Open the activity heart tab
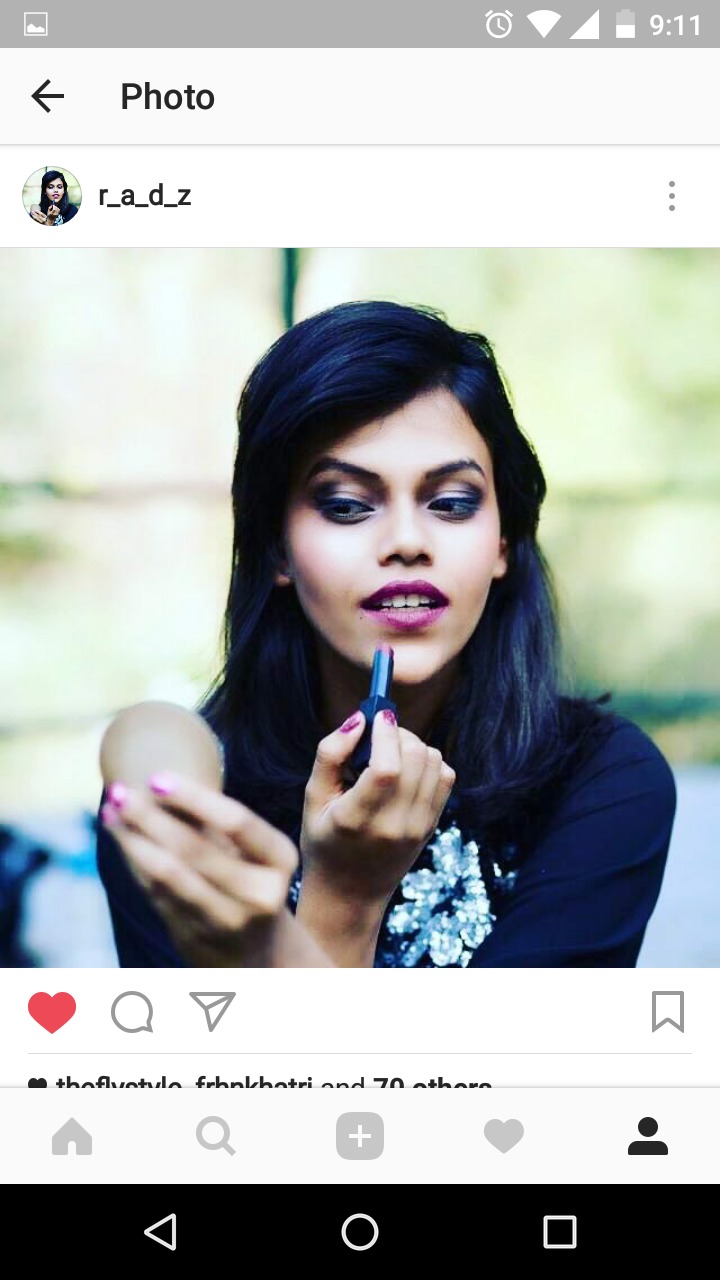This screenshot has width=720, height=1280. (504, 1137)
